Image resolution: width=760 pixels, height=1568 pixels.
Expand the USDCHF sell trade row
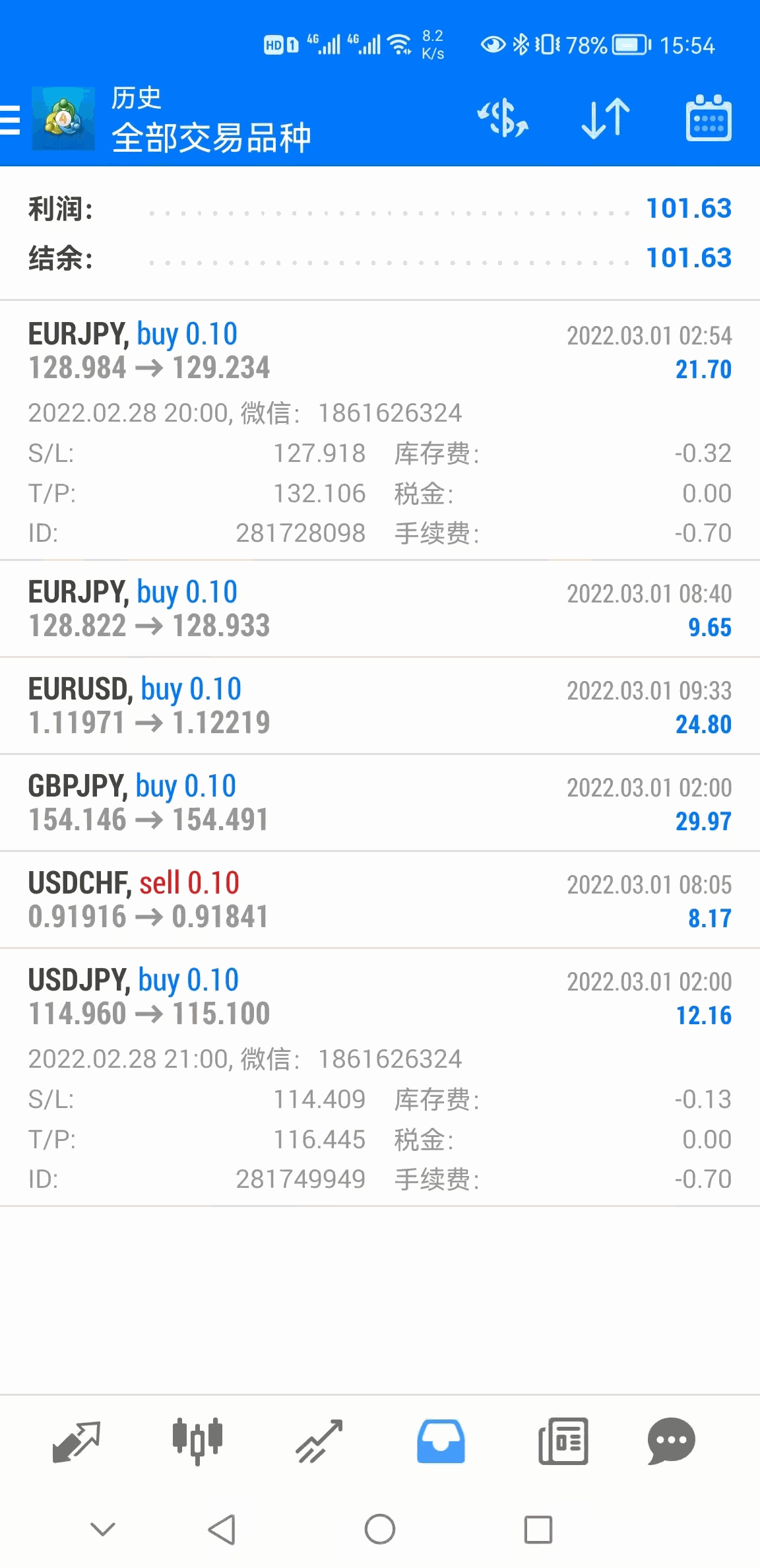click(379, 899)
